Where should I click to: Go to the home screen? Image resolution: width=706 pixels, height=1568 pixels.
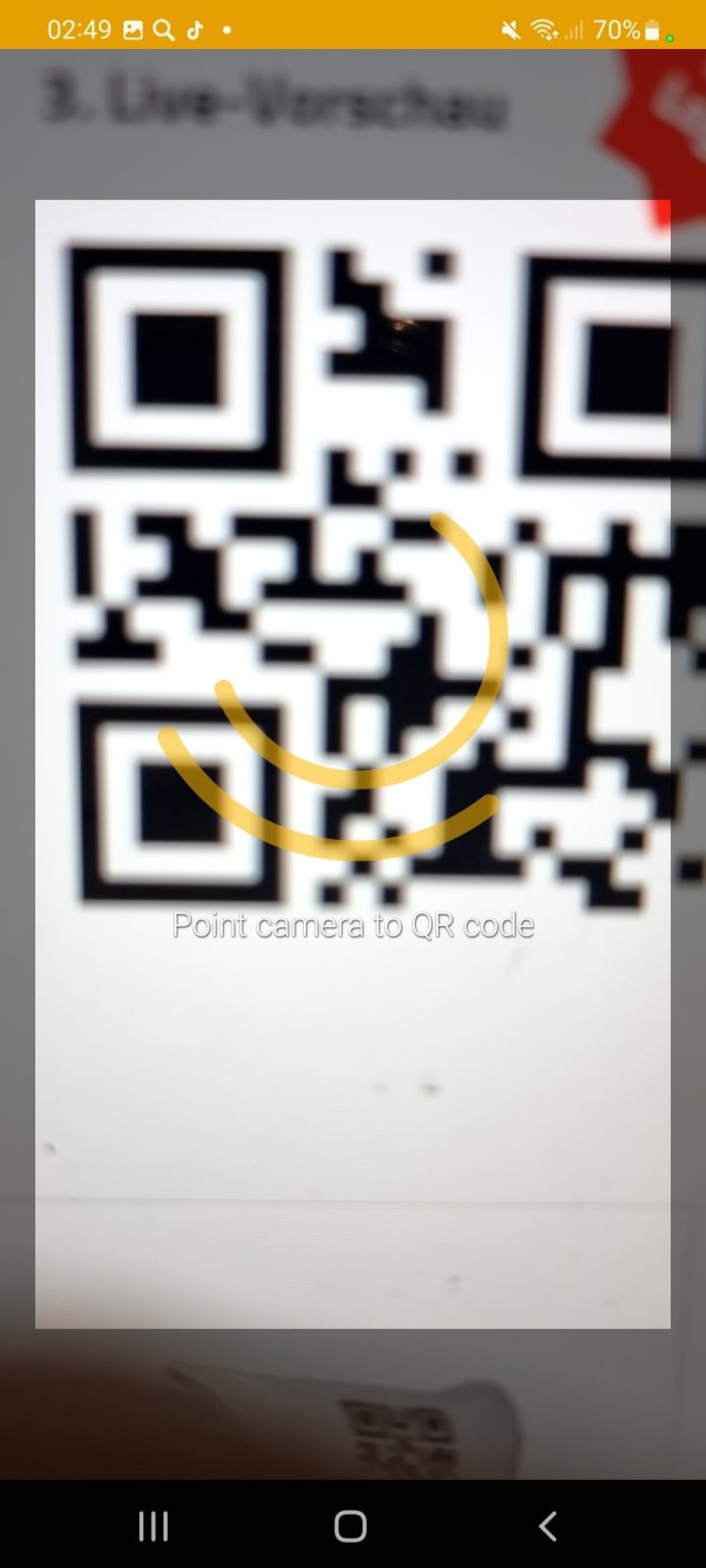pos(351,1525)
